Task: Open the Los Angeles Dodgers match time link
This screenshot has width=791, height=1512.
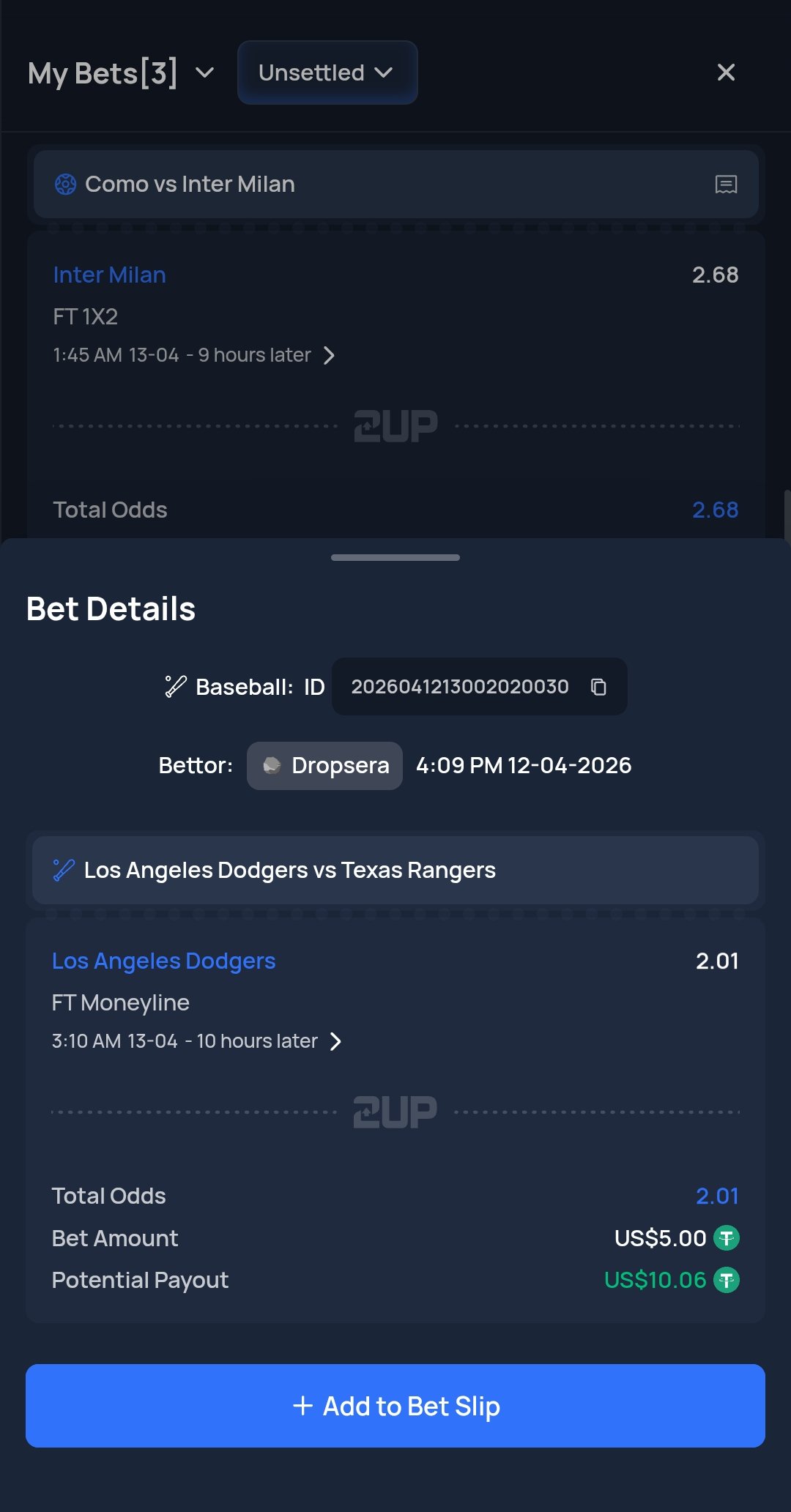Action: [x=196, y=1041]
